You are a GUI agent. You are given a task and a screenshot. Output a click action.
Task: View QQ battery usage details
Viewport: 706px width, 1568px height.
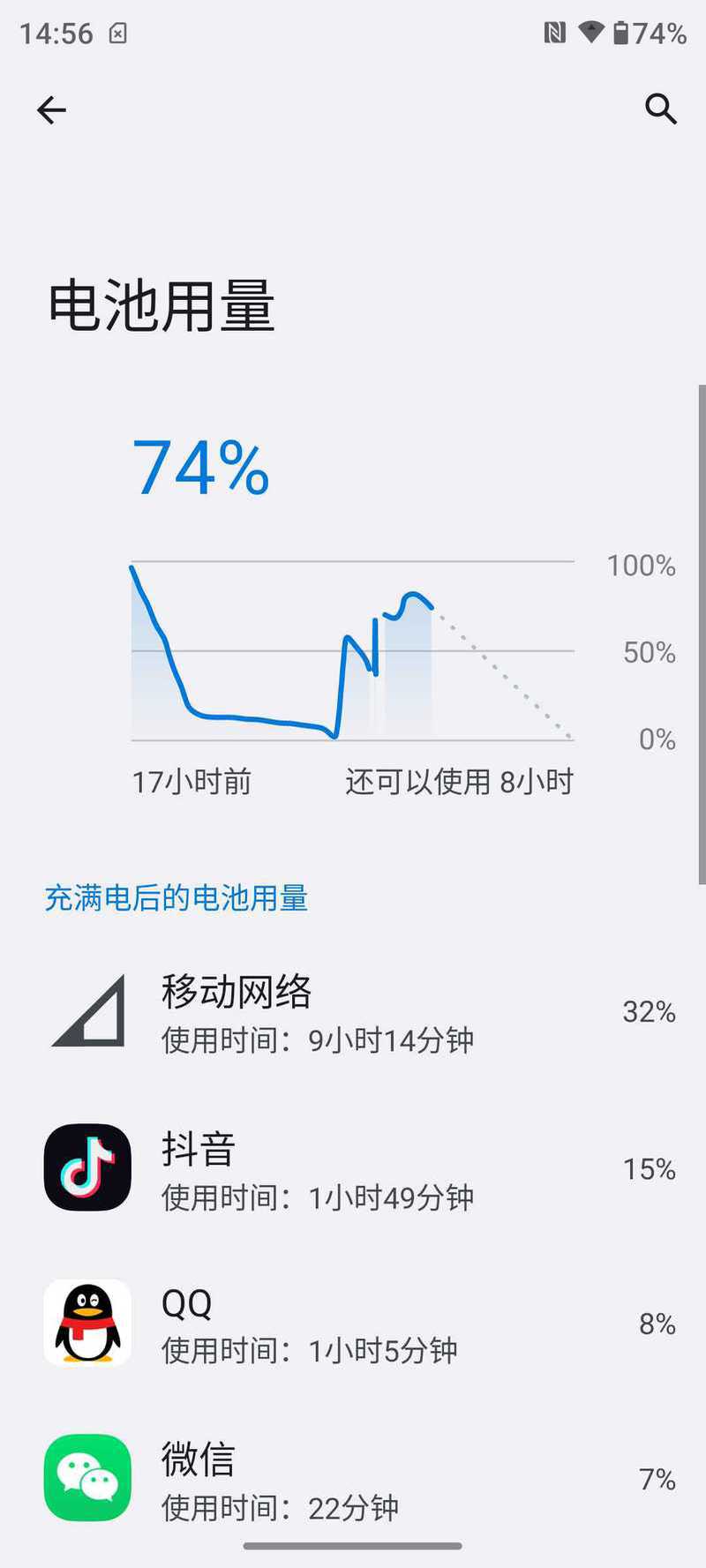point(353,1323)
